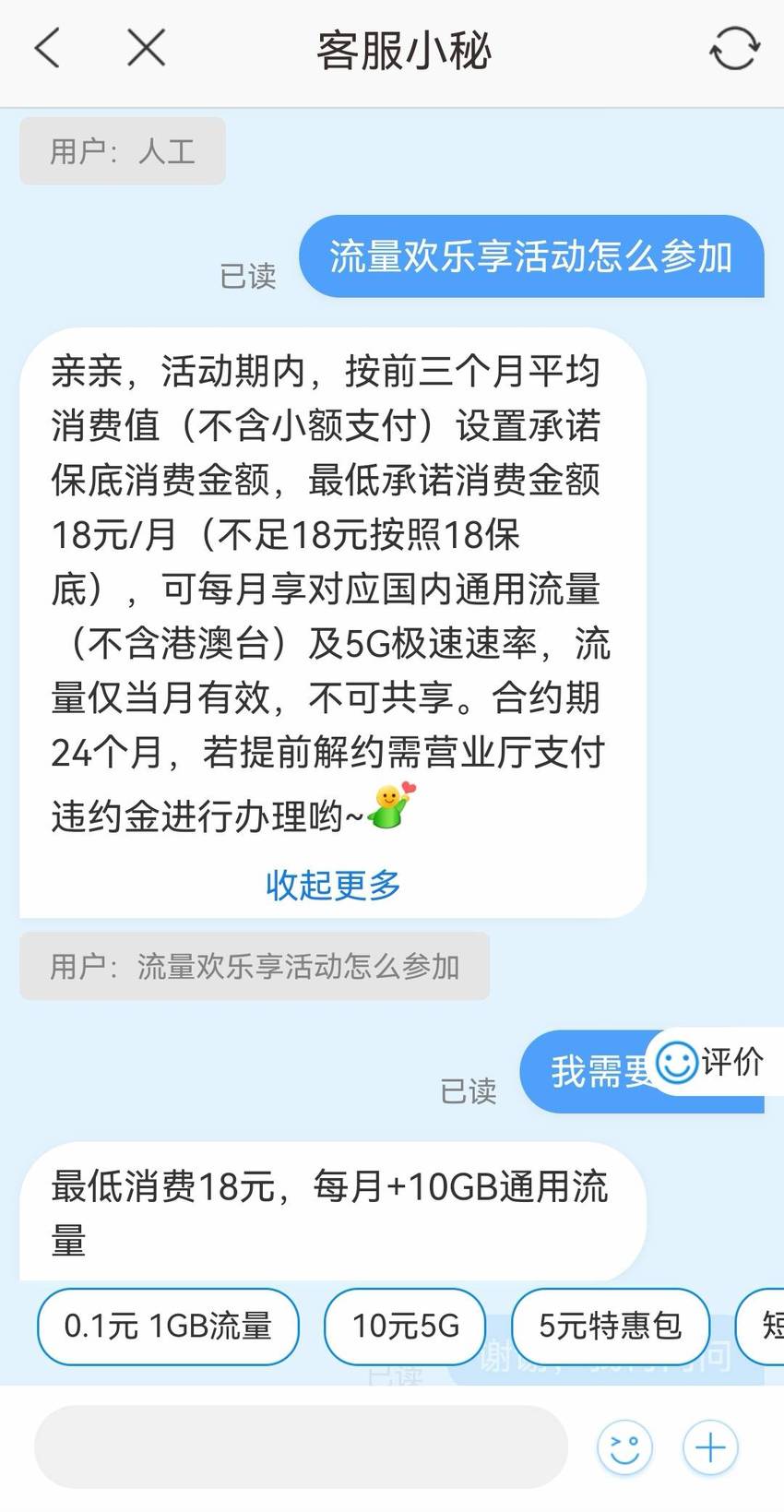Choose the 10元5G quick option
This screenshot has height=1512, width=784.
[x=406, y=1327]
